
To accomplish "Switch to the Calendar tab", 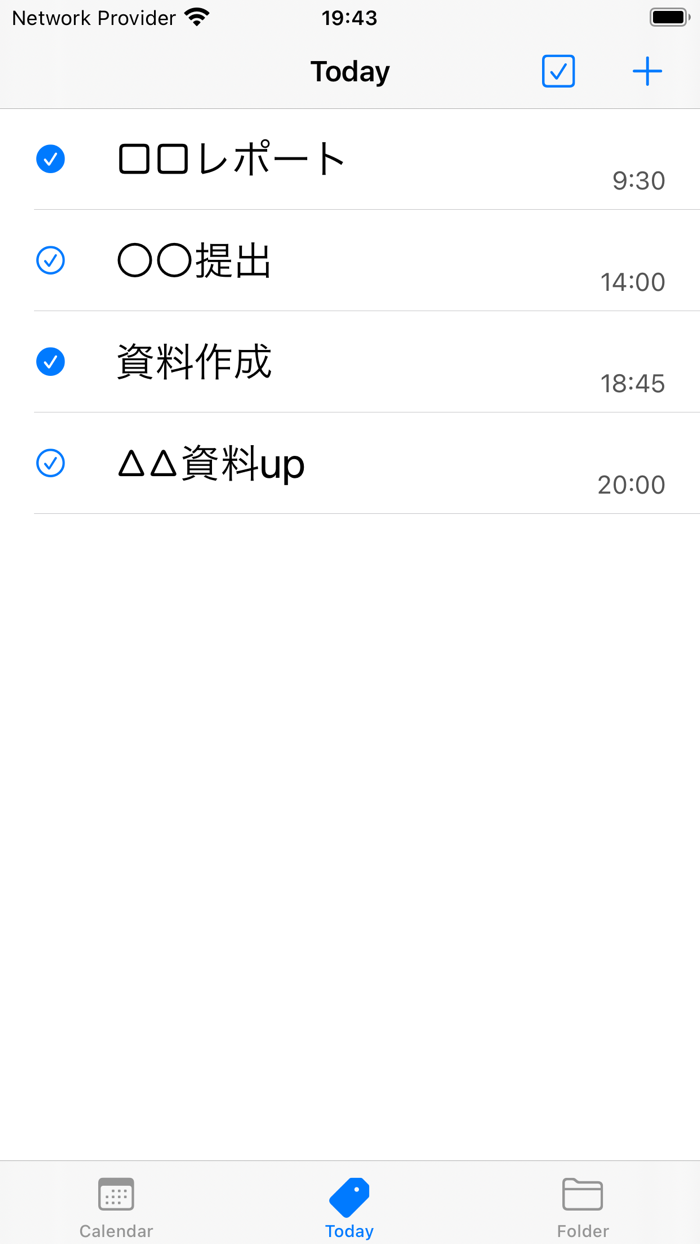I will (x=116, y=1206).
